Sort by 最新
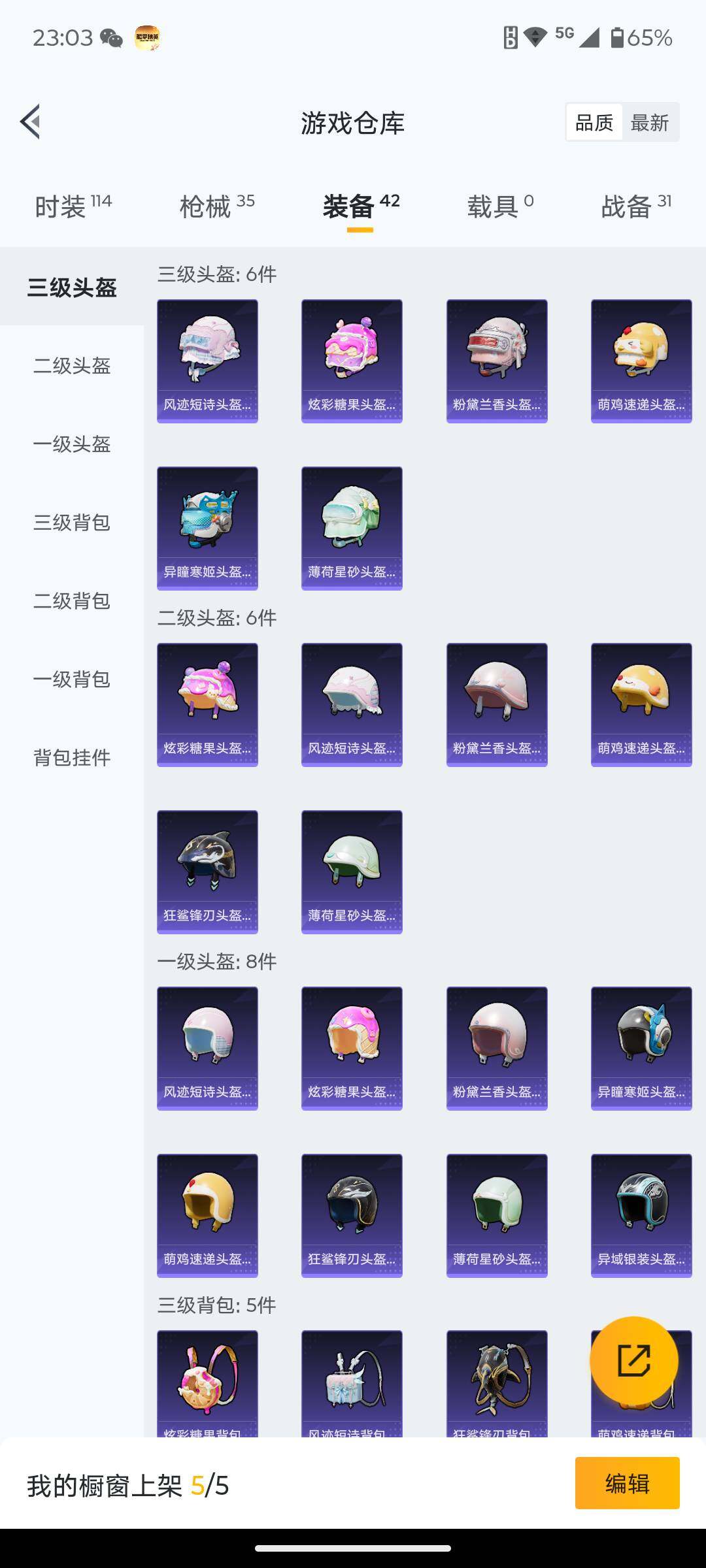 (650, 122)
